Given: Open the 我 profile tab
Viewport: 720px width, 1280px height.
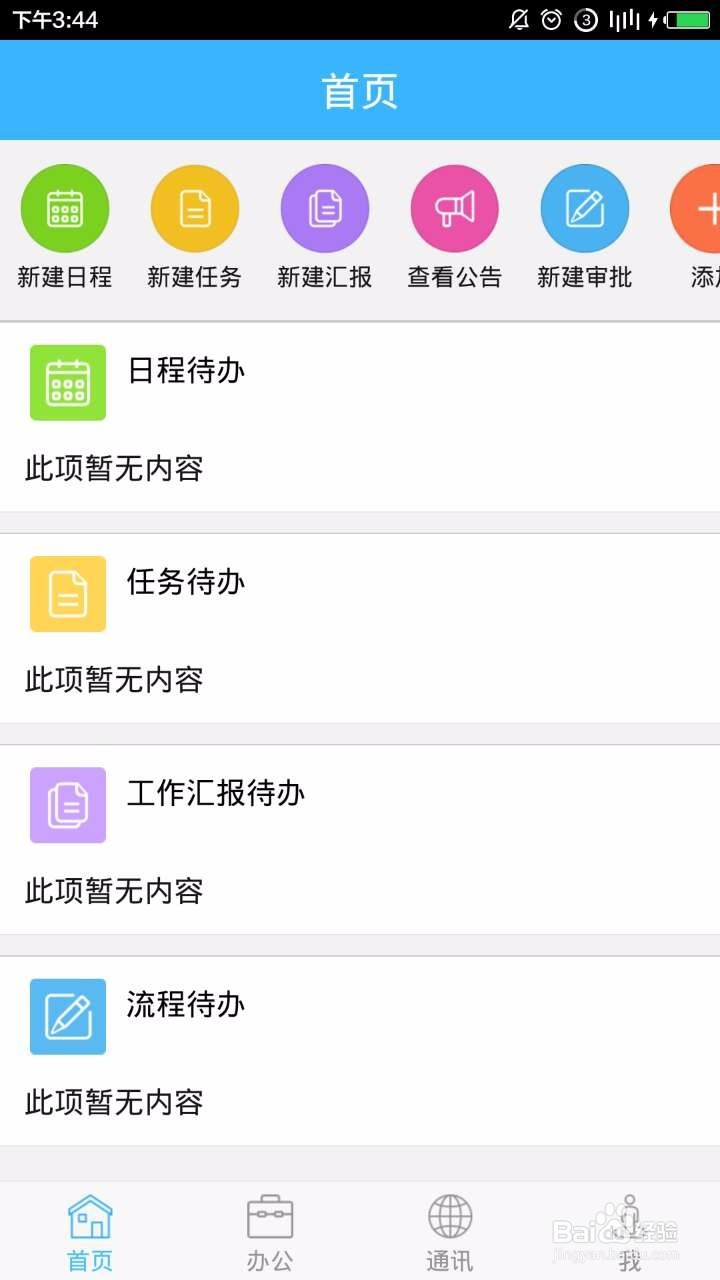Looking at the screenshot, I should pyautogui.click(x=628, y=1228).
